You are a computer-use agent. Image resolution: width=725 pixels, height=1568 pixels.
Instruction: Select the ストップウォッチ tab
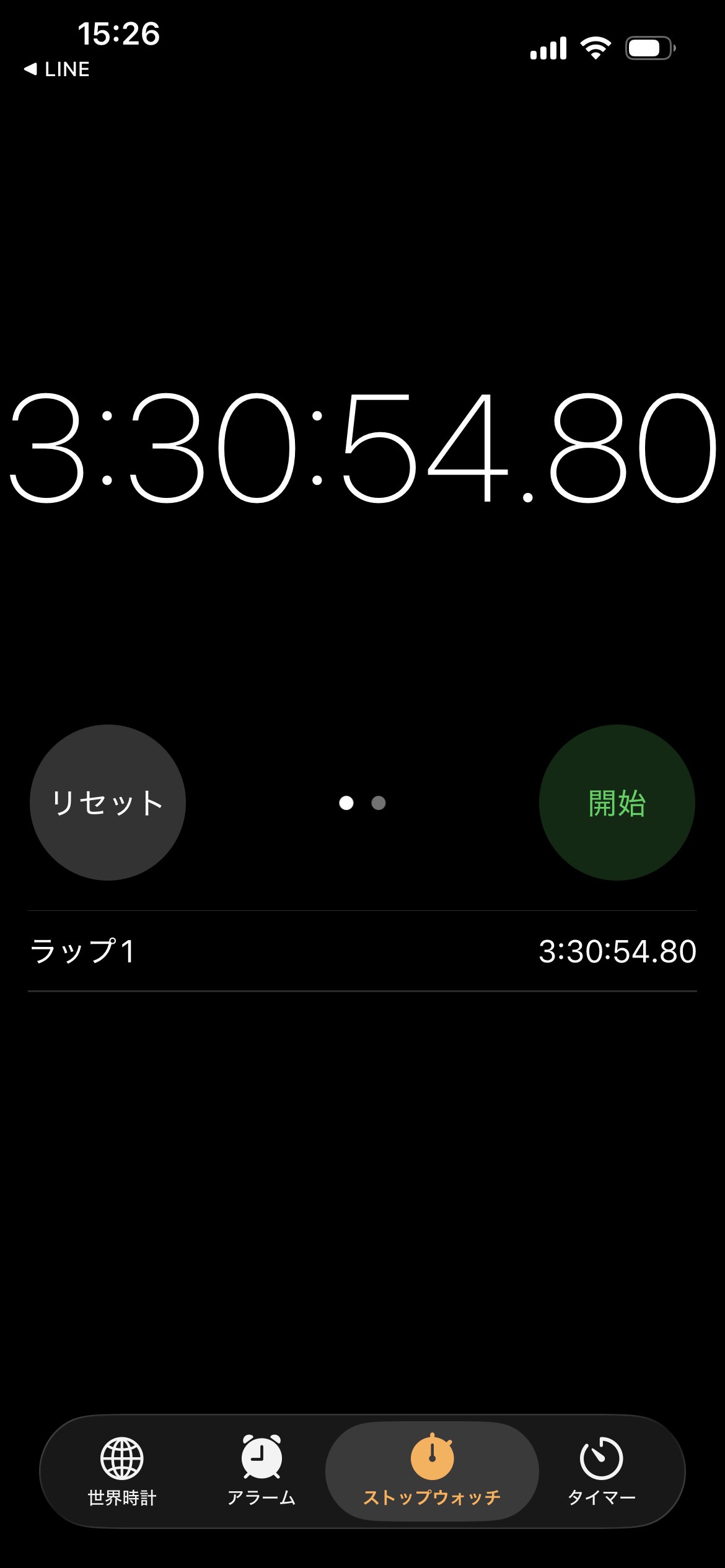pos(432,1471)
